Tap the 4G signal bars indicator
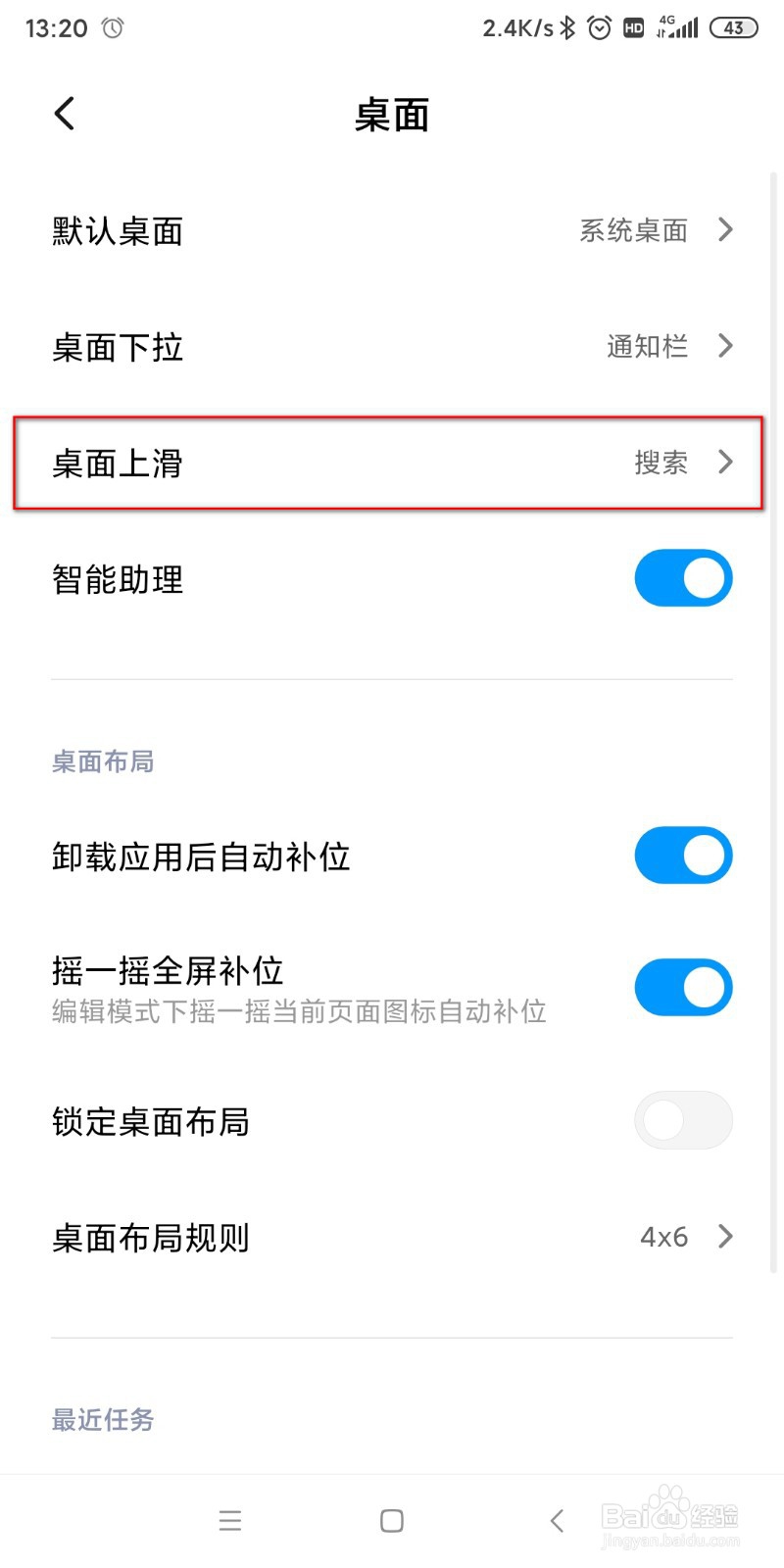784x1568 pixels. (680, 27)
